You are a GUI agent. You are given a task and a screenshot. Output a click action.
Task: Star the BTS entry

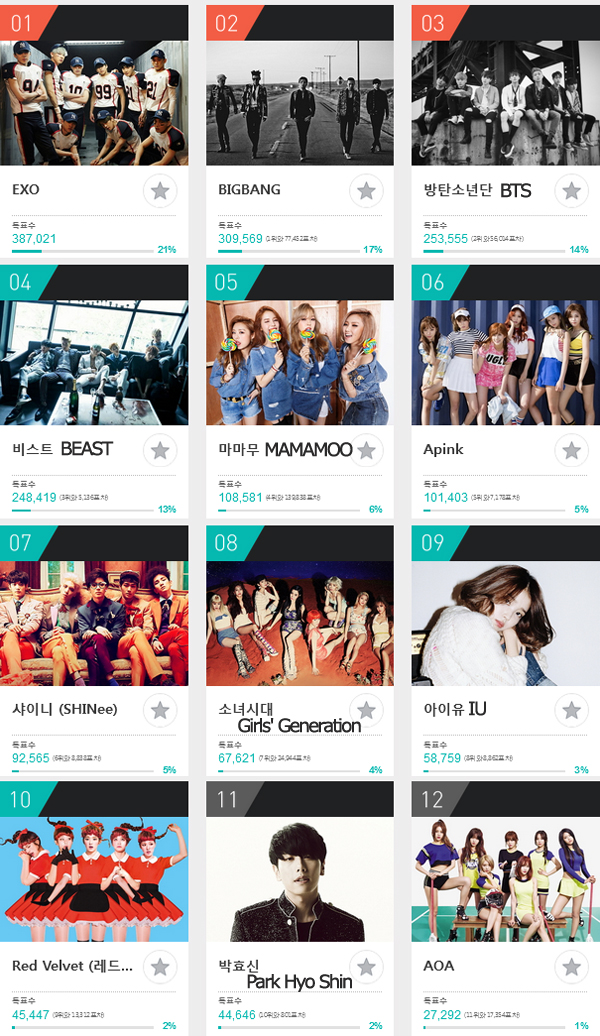click(x=571, y=190)
